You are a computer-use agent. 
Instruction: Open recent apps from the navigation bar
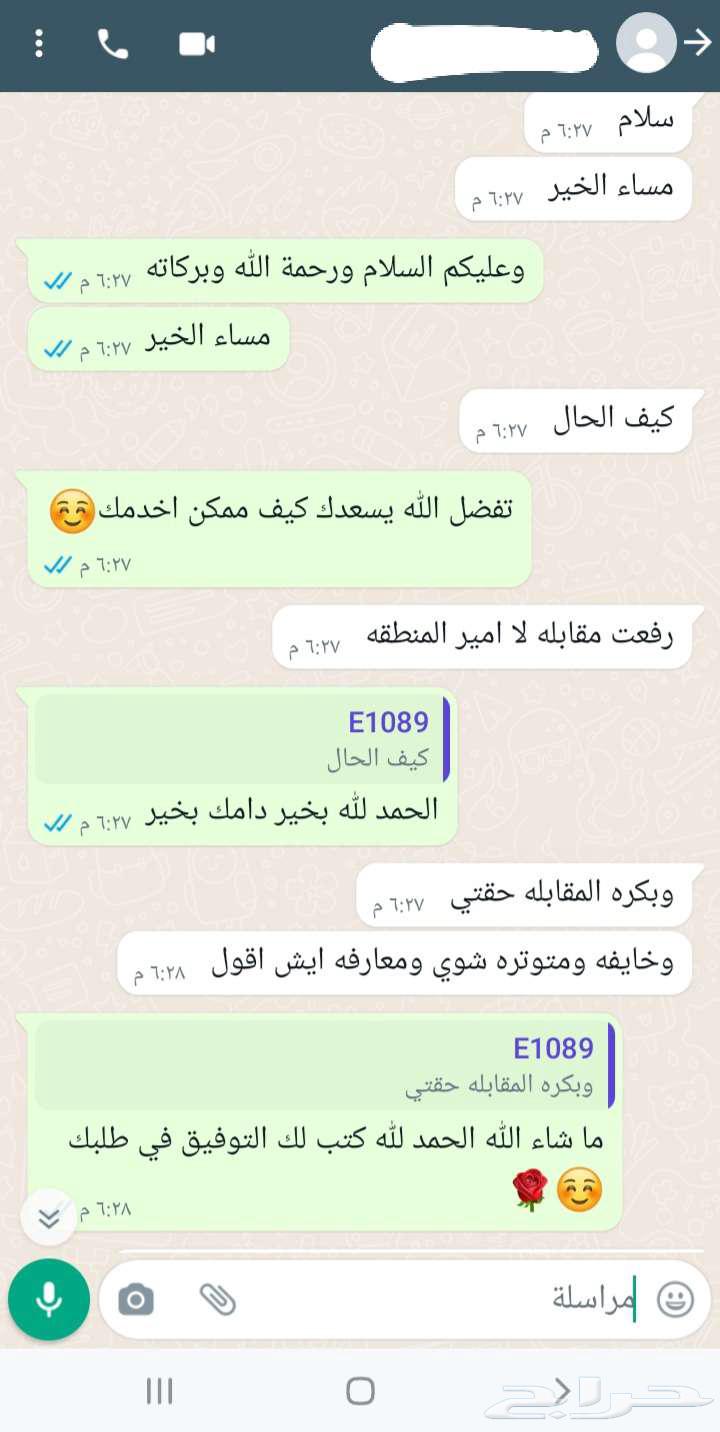158,1391
